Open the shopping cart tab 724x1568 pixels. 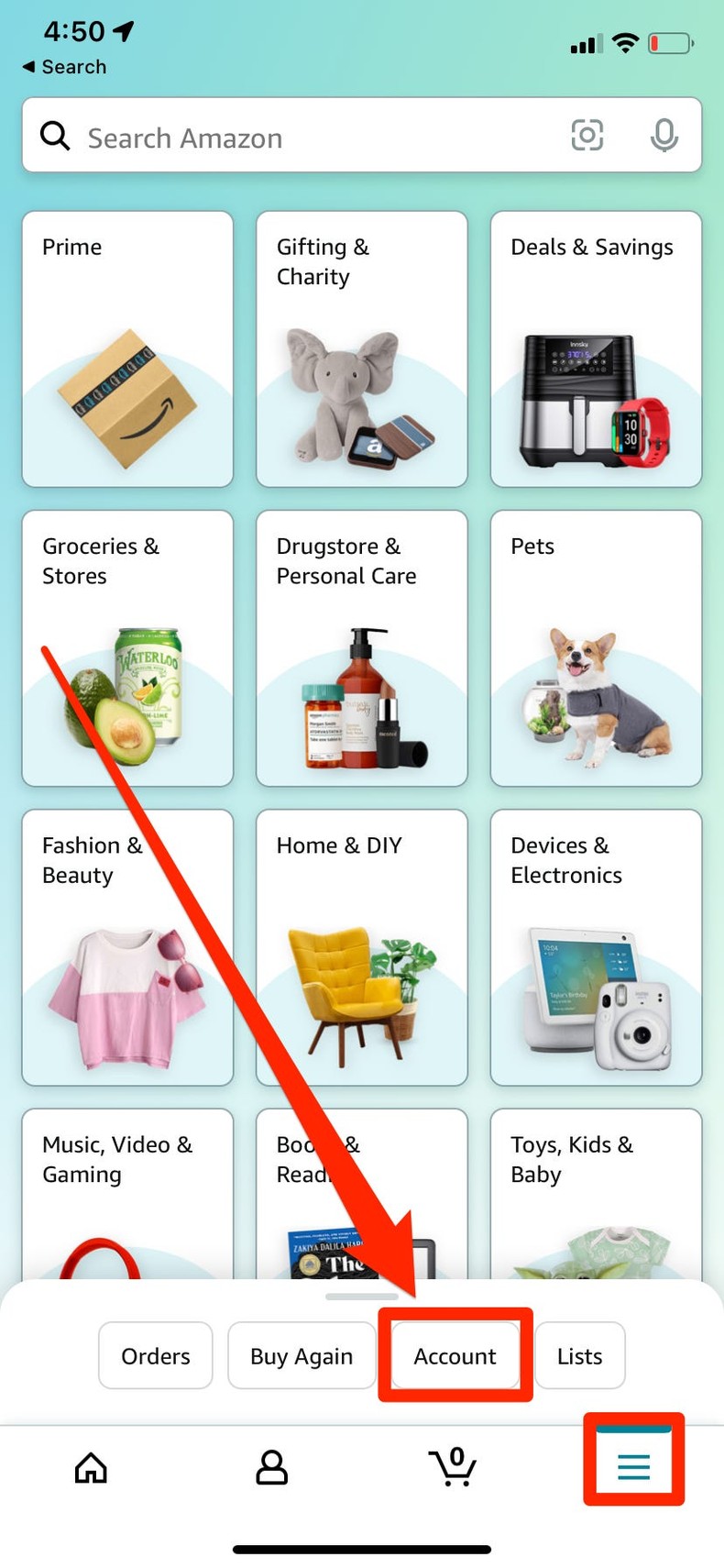pos(453,1467)
